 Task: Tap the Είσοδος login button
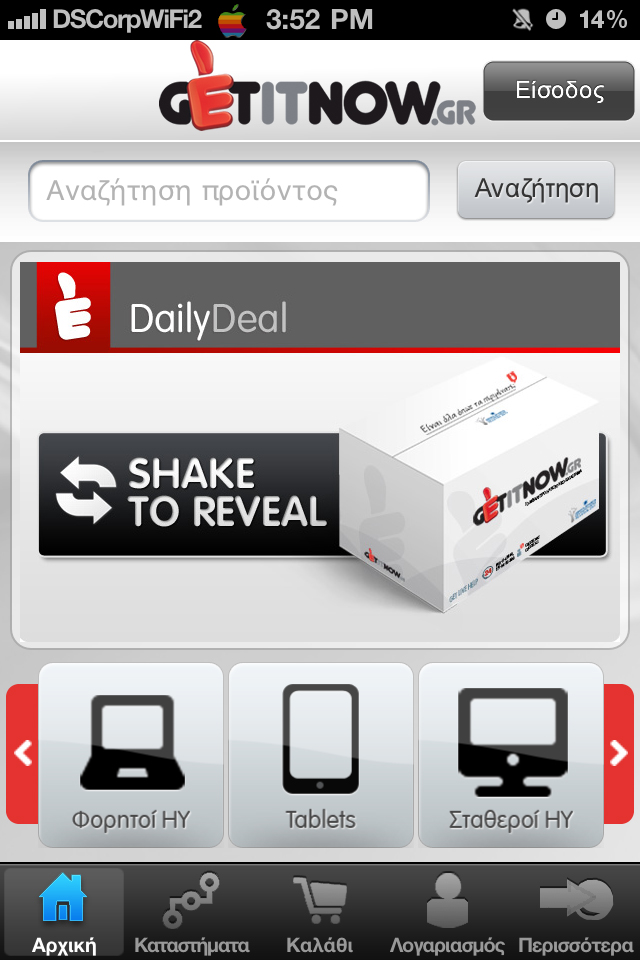point(559,91)
